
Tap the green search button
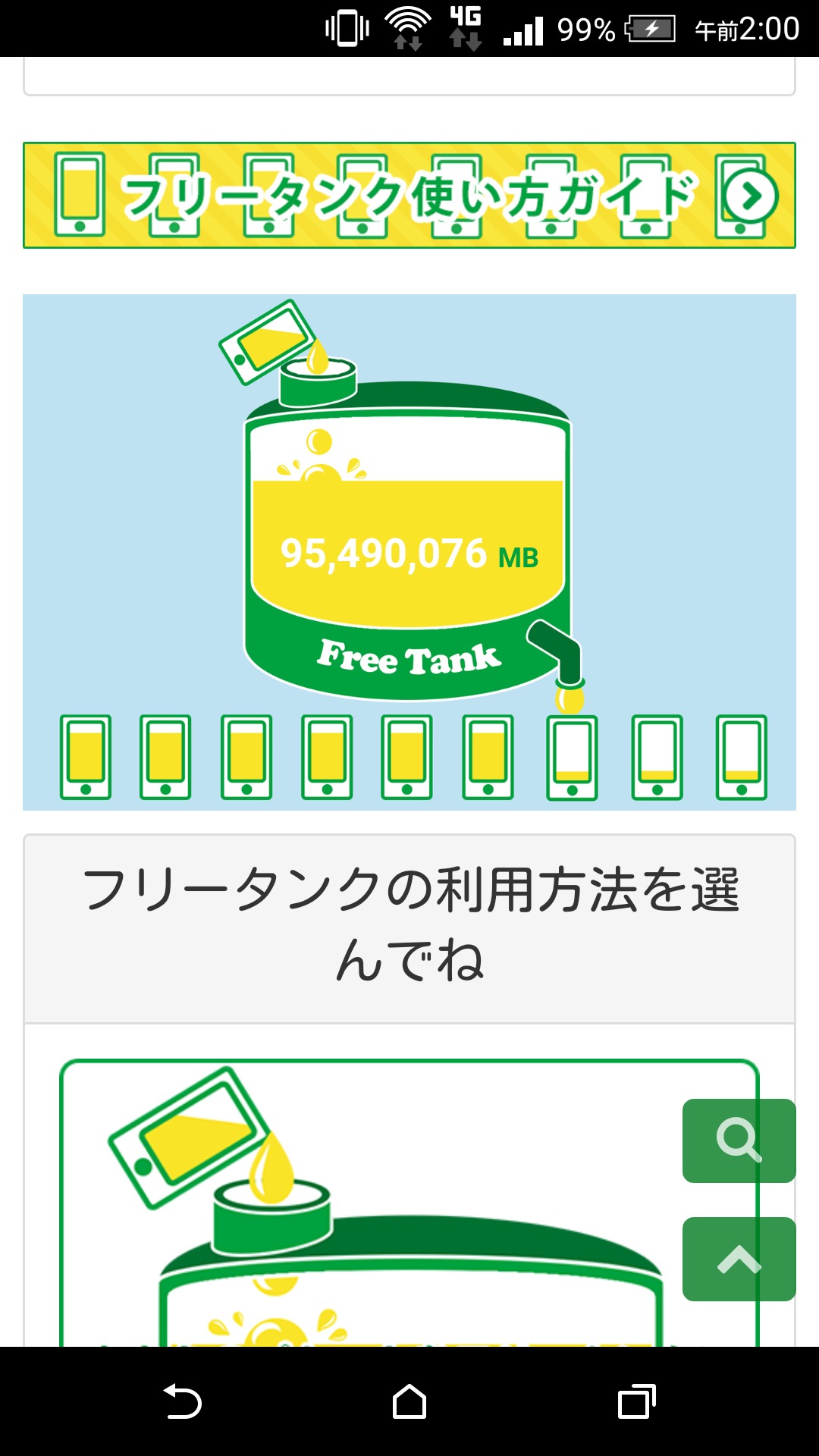pos(739,1141)
